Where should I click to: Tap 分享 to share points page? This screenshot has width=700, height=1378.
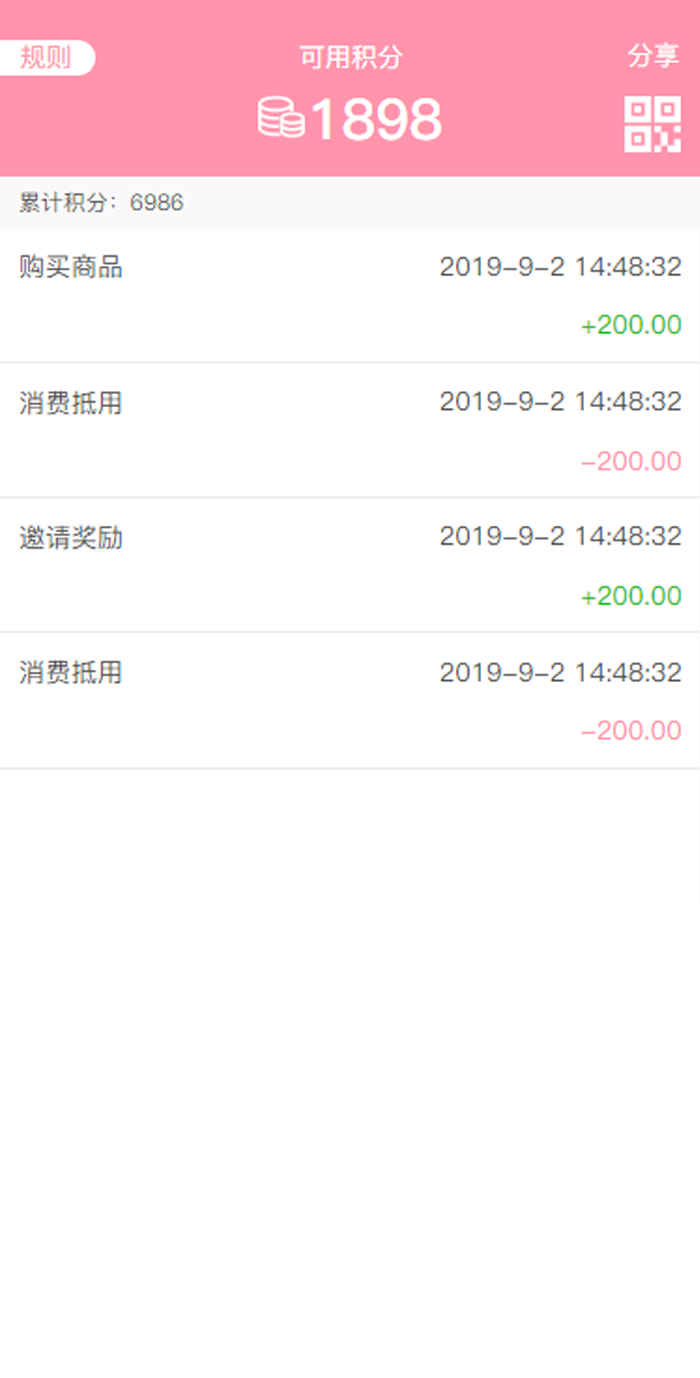coord(653,57)
